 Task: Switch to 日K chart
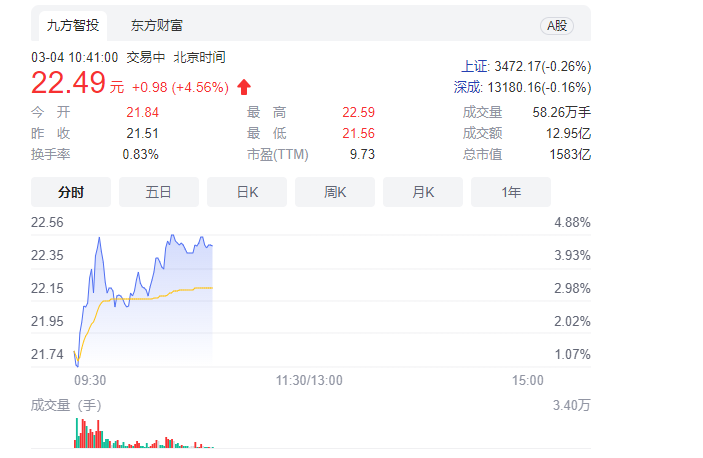(x=247, y=192)
